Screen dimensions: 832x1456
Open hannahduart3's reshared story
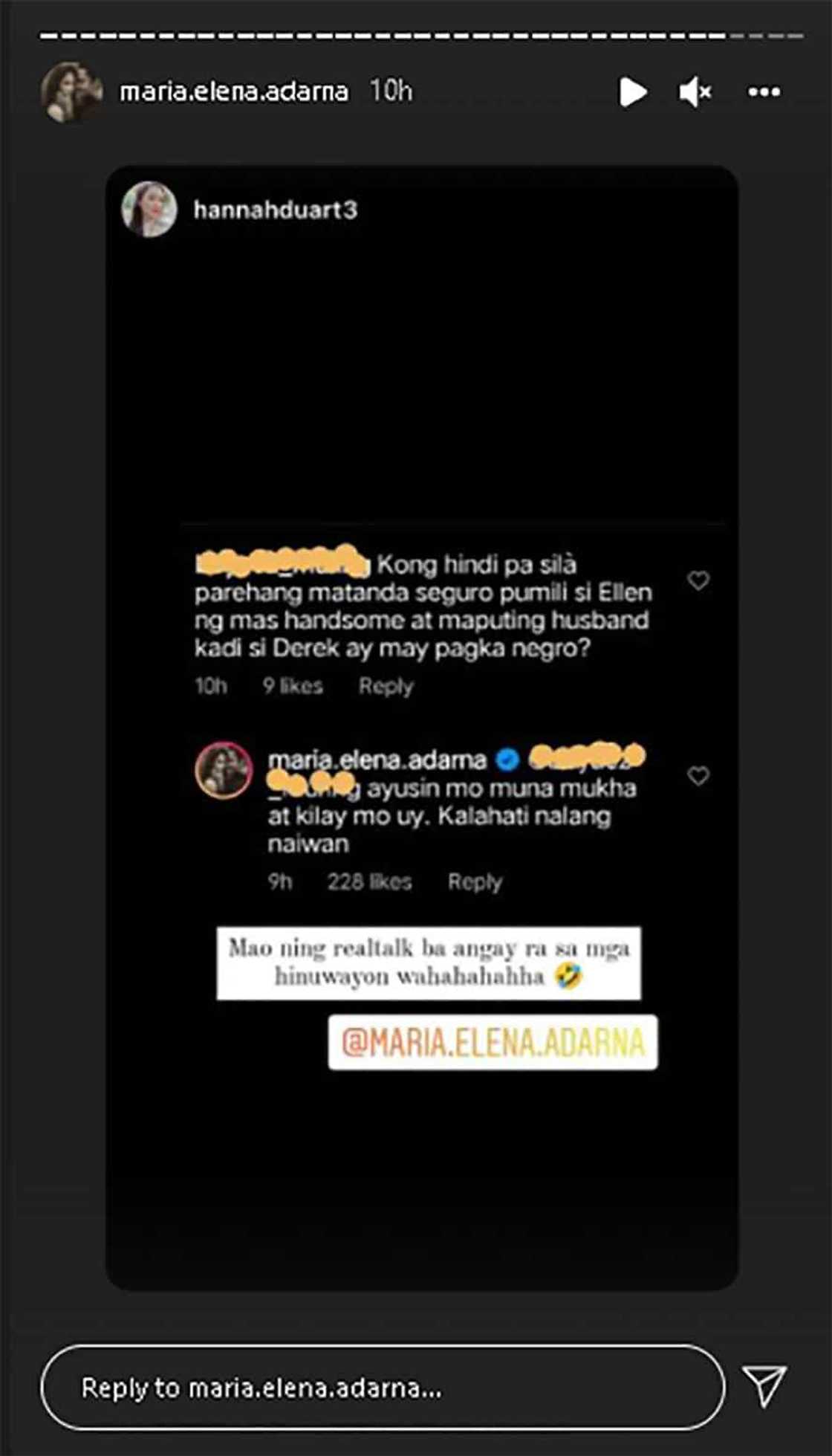tap(275, 210)
